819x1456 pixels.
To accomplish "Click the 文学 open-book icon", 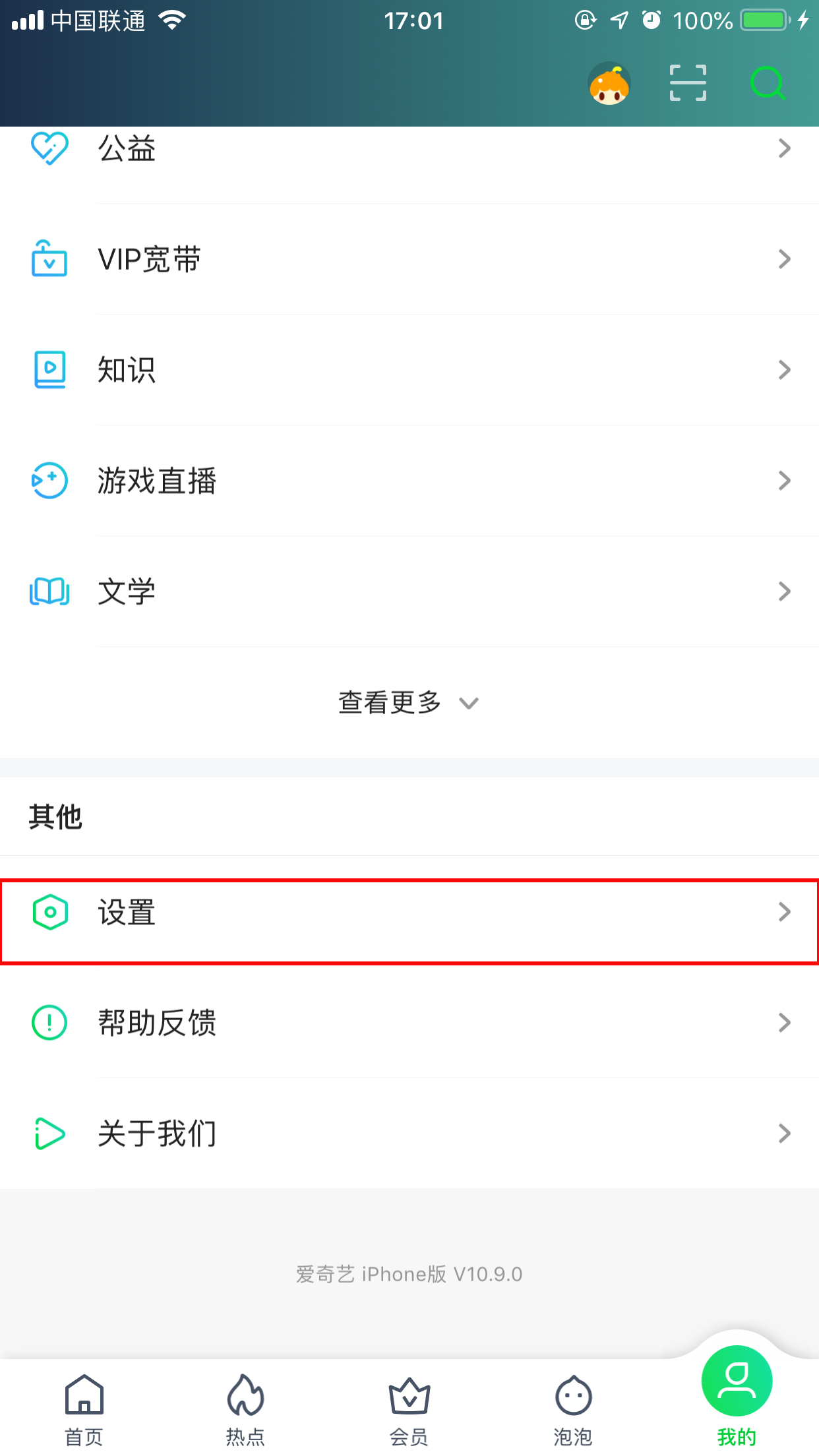I will pos(49,591).
